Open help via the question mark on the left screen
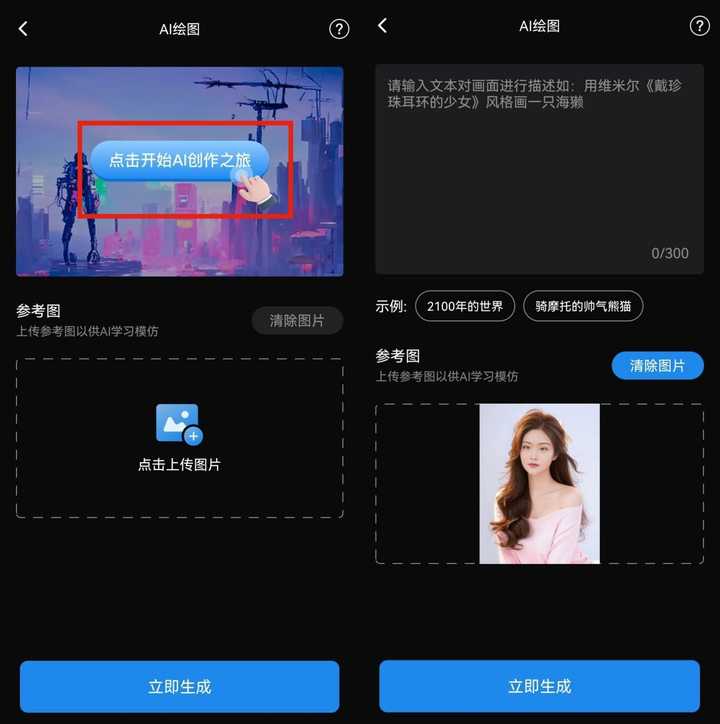This screenshot has width=720, height=724. click(338, 28)
